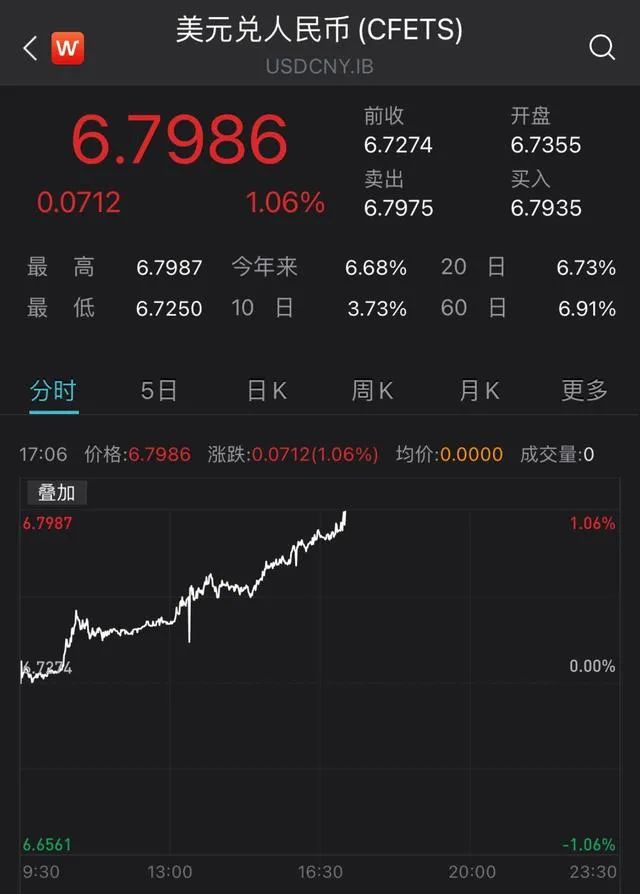640x894 pixels.
Task: Switch to the 5日 chart tab
Action: [x=159, y=390]
